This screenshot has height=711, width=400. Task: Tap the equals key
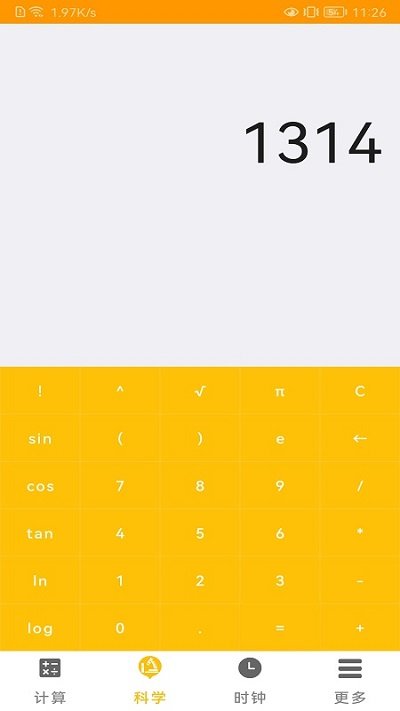click(280, 628)
